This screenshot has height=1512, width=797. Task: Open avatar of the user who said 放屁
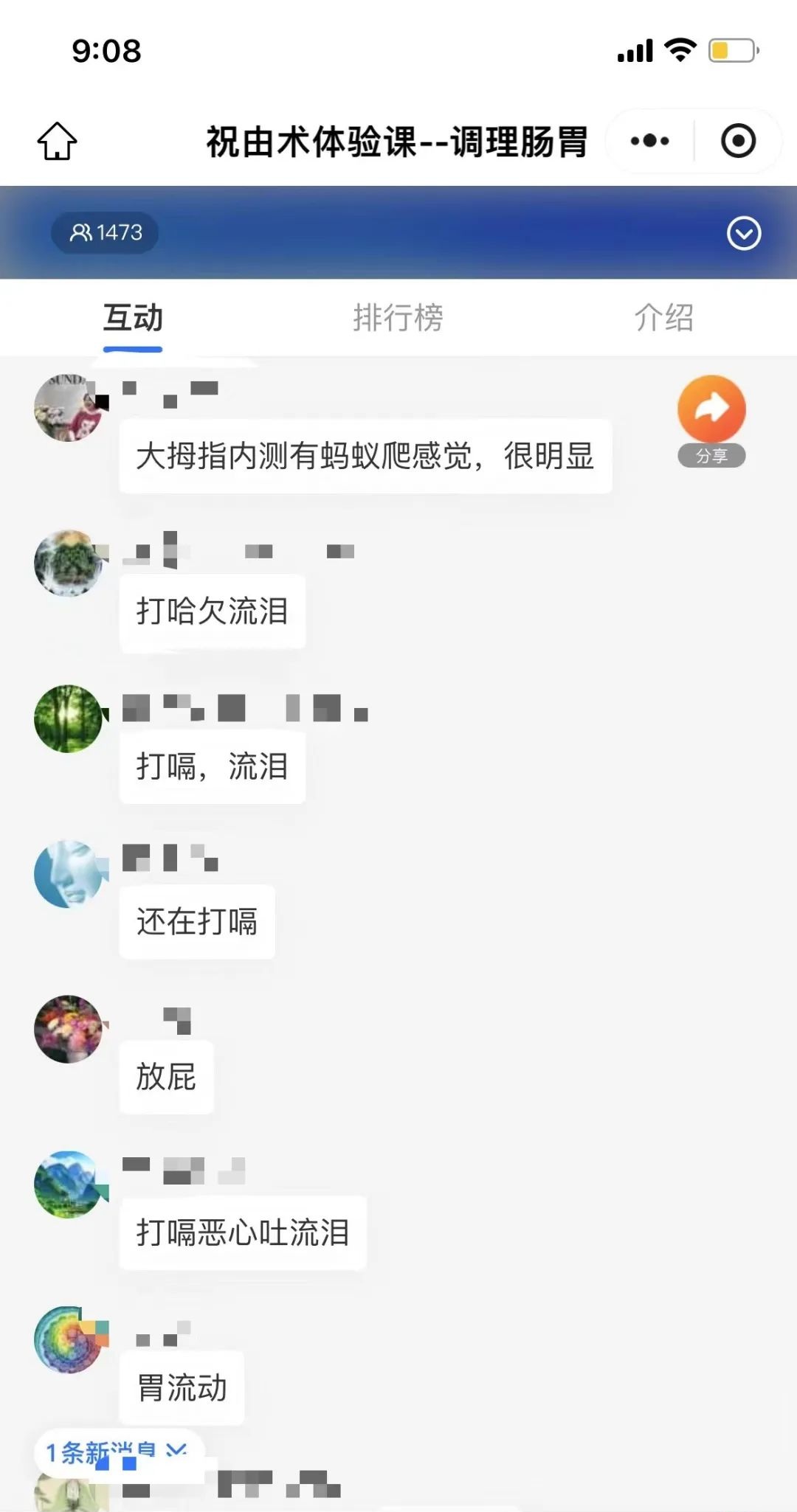(x=69, y=1029)
